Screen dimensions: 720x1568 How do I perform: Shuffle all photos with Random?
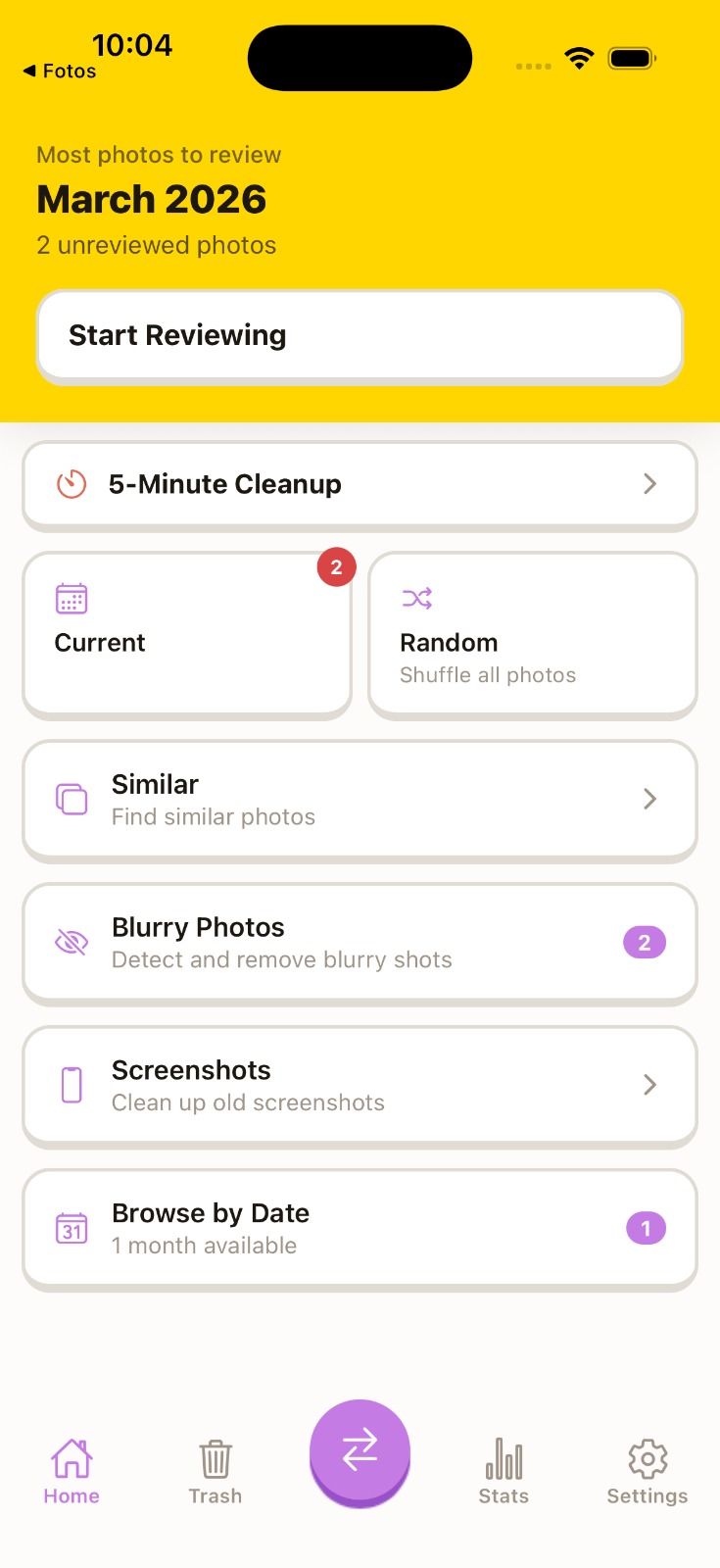tap(532, 634)
